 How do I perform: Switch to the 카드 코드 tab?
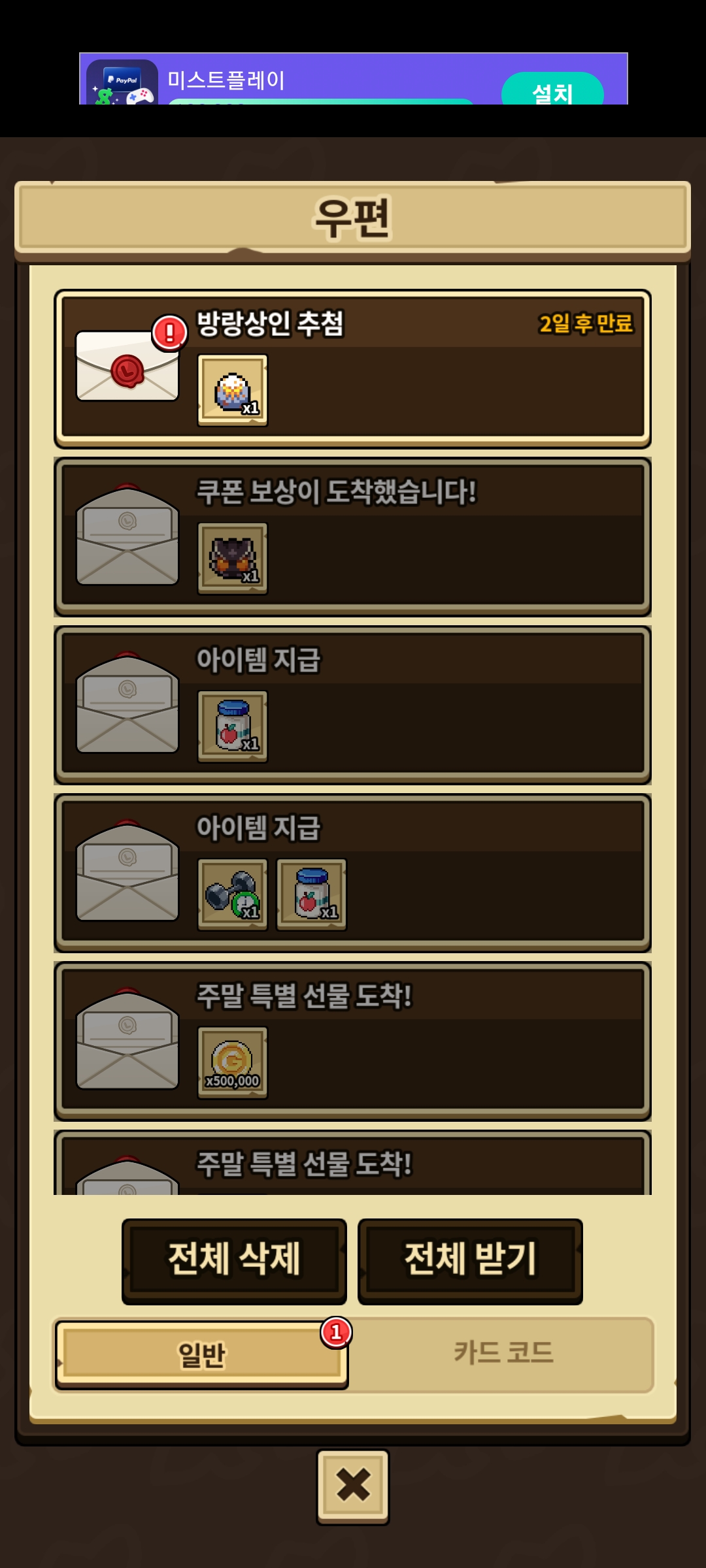[x=503, y=1353]
